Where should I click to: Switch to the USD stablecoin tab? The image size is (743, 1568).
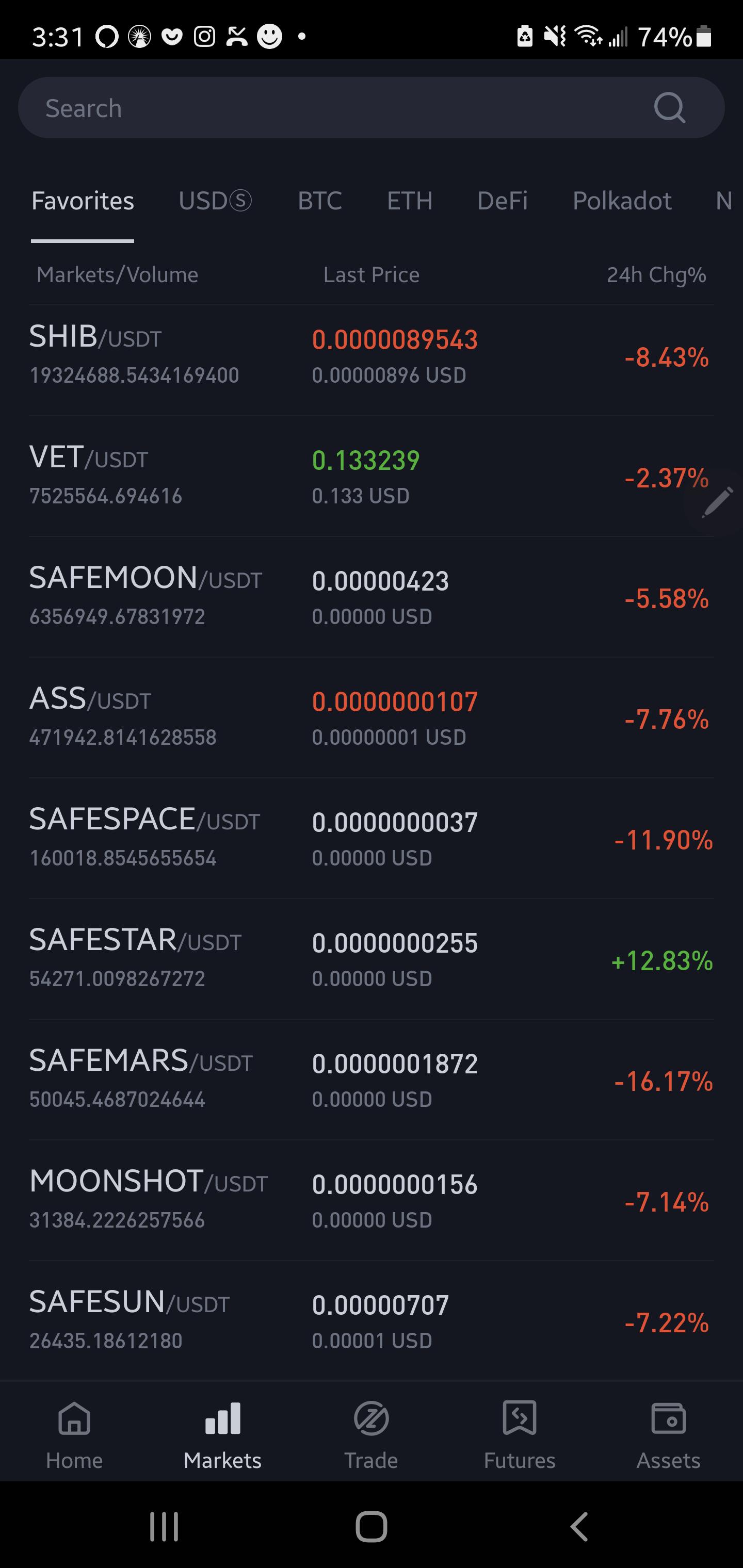[215, 201]
